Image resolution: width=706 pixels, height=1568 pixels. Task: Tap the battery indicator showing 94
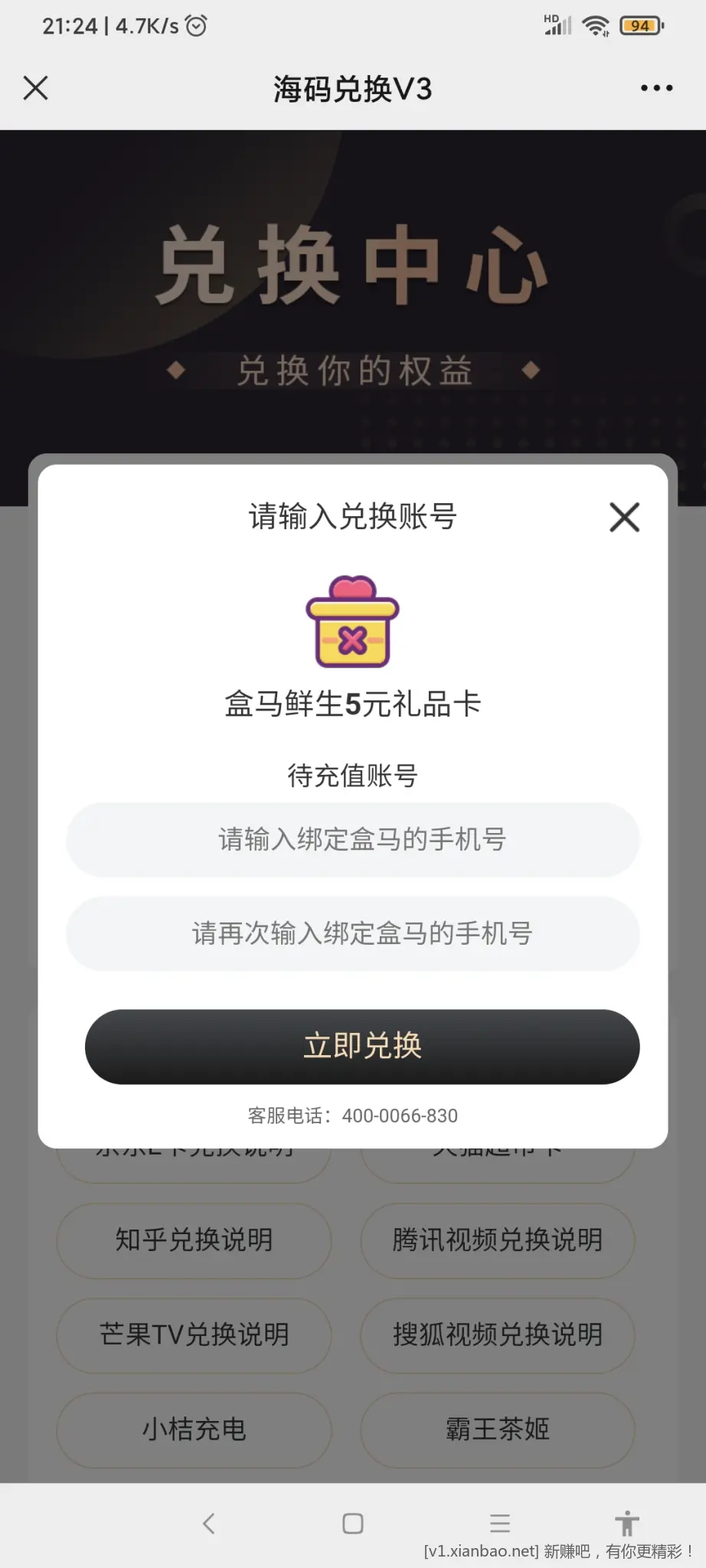(x=642, y=25)
